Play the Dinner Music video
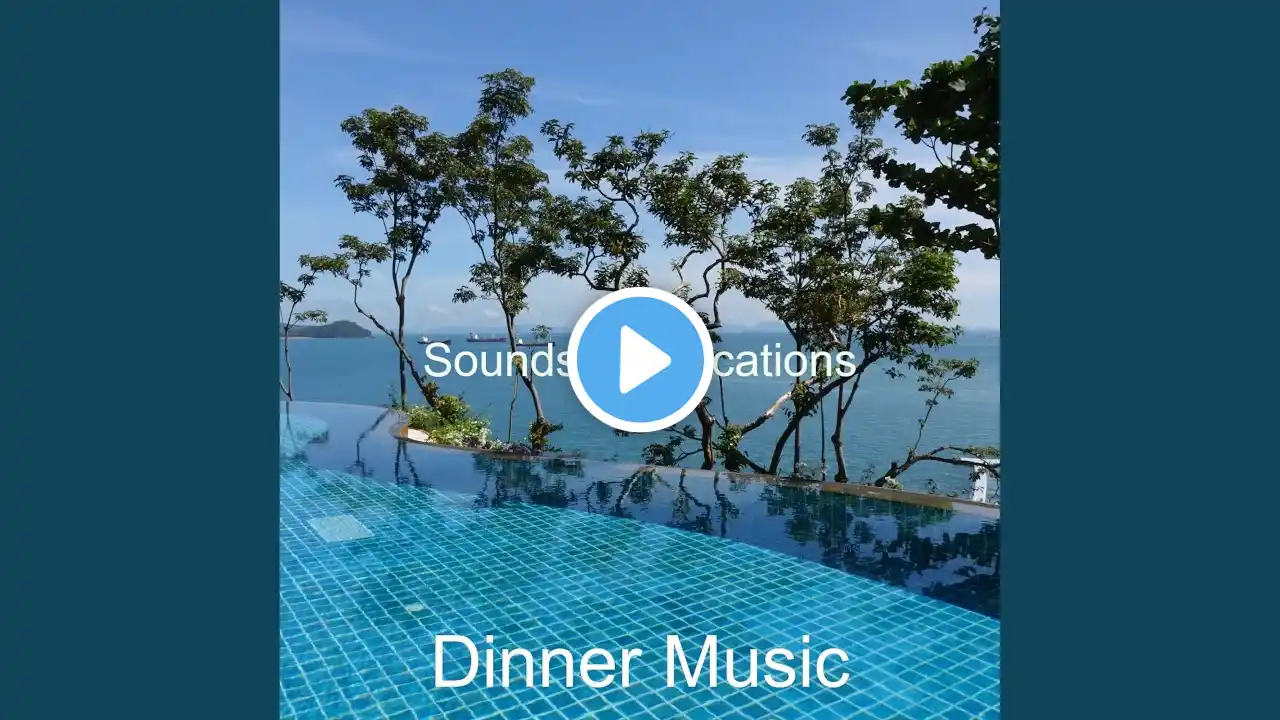Image resolution: width=1280 pixels, height=720 pixels. click(x=640, y=360)
